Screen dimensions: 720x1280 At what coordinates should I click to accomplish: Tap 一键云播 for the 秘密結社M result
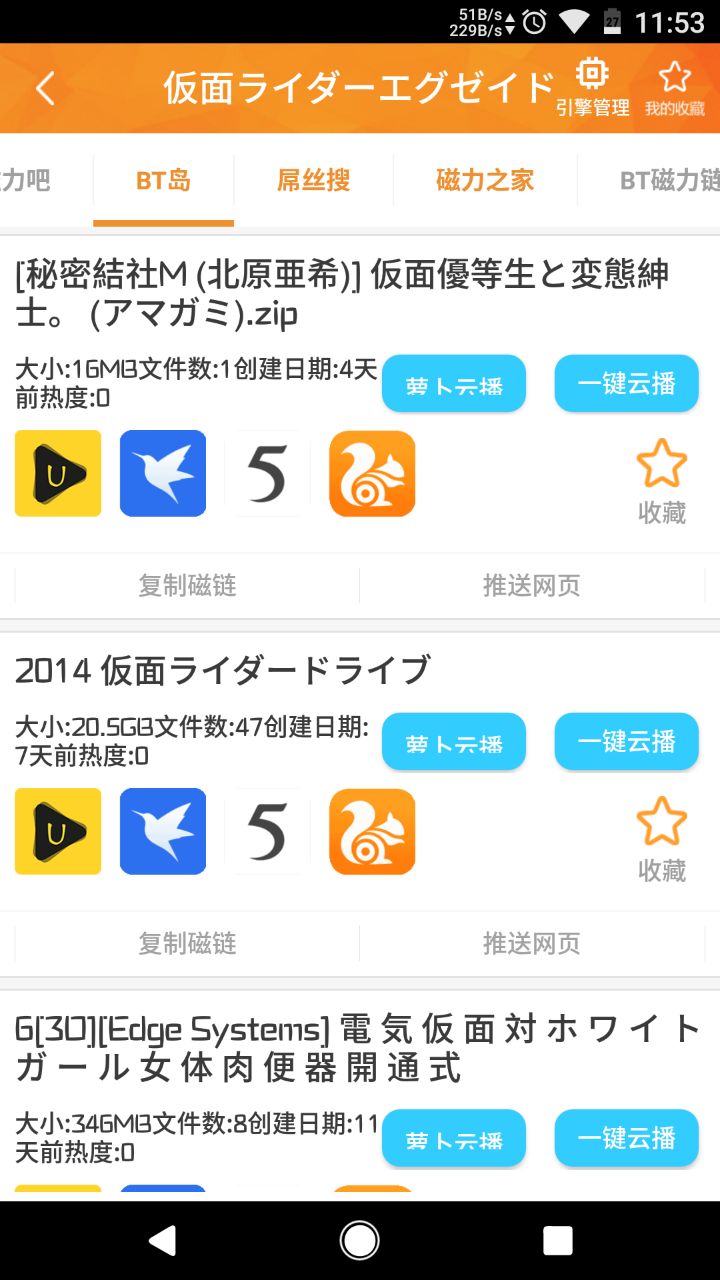[626, 384]
